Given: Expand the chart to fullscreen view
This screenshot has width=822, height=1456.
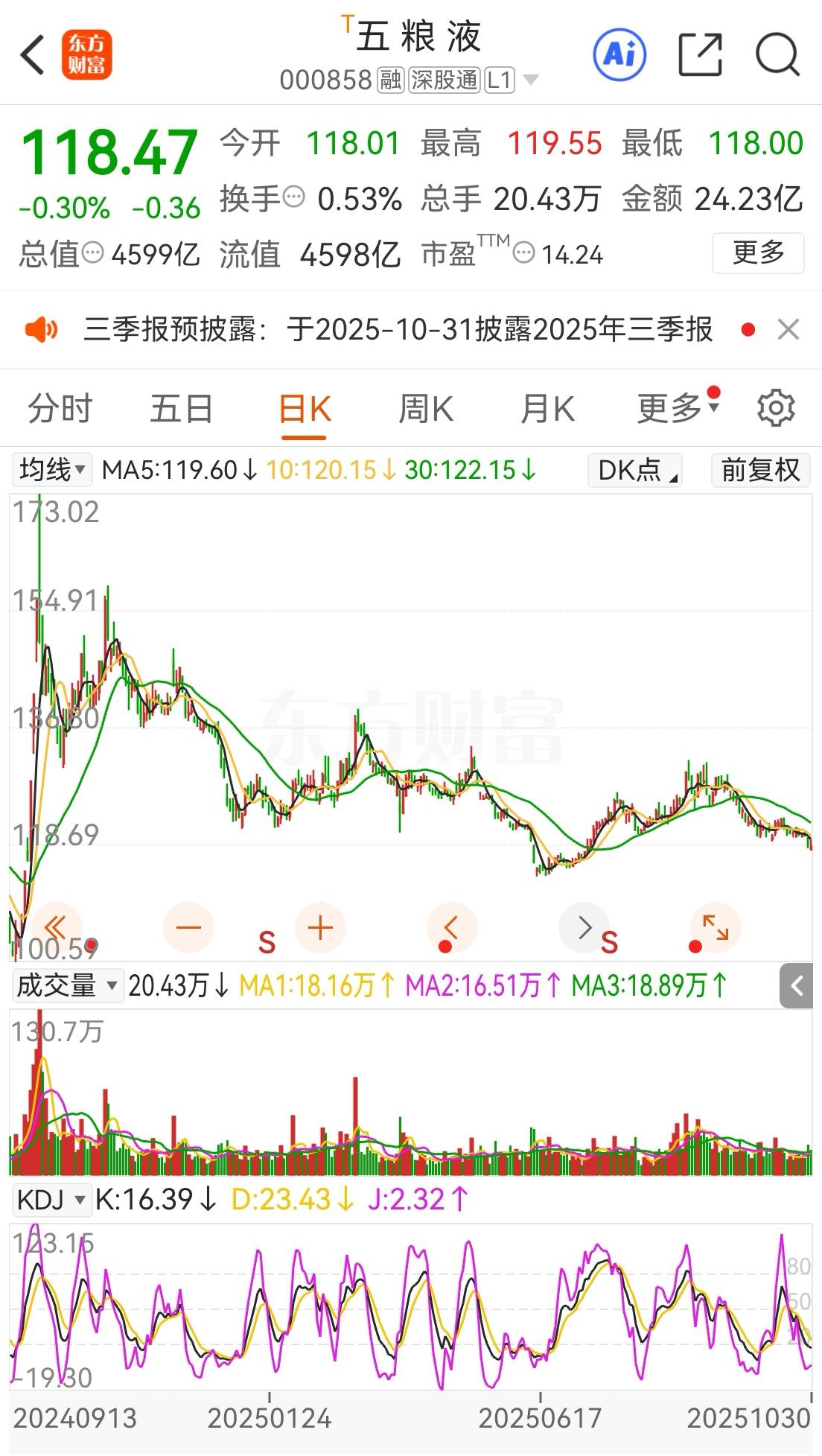Looking at the screenshot, I should click(x=714, y=927).
